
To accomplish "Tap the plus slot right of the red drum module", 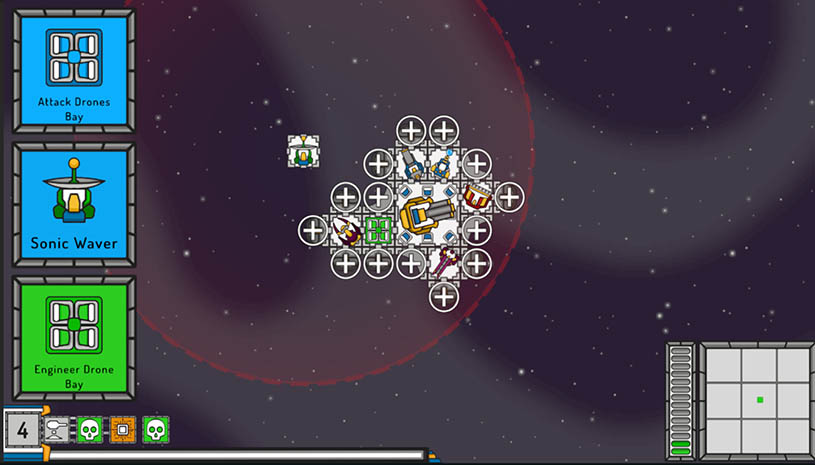I will 509,197.
